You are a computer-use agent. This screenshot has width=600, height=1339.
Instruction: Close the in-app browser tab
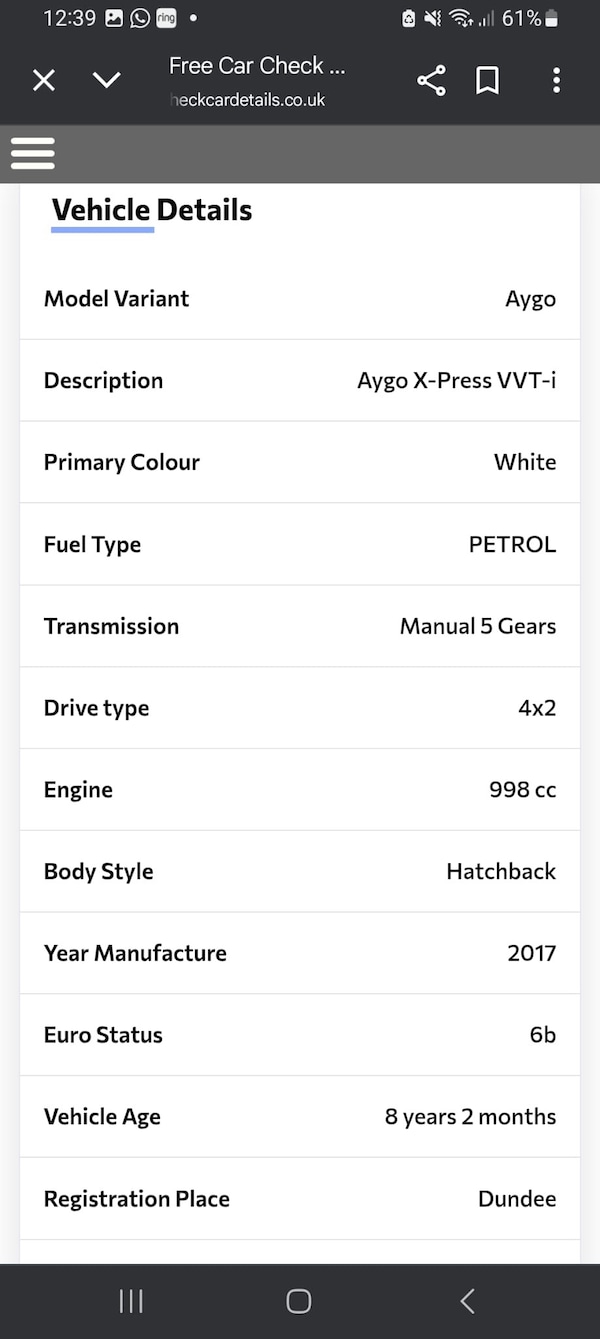(44, 81)
